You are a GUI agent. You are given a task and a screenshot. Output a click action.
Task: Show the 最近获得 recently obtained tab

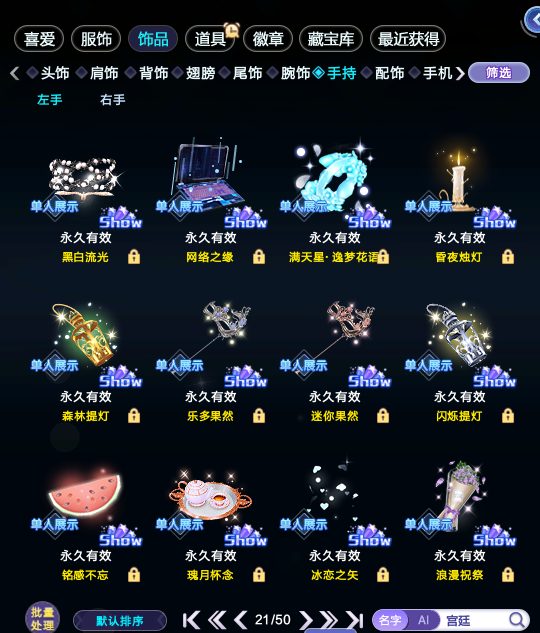pyautogui.click(x=408, y=39)
